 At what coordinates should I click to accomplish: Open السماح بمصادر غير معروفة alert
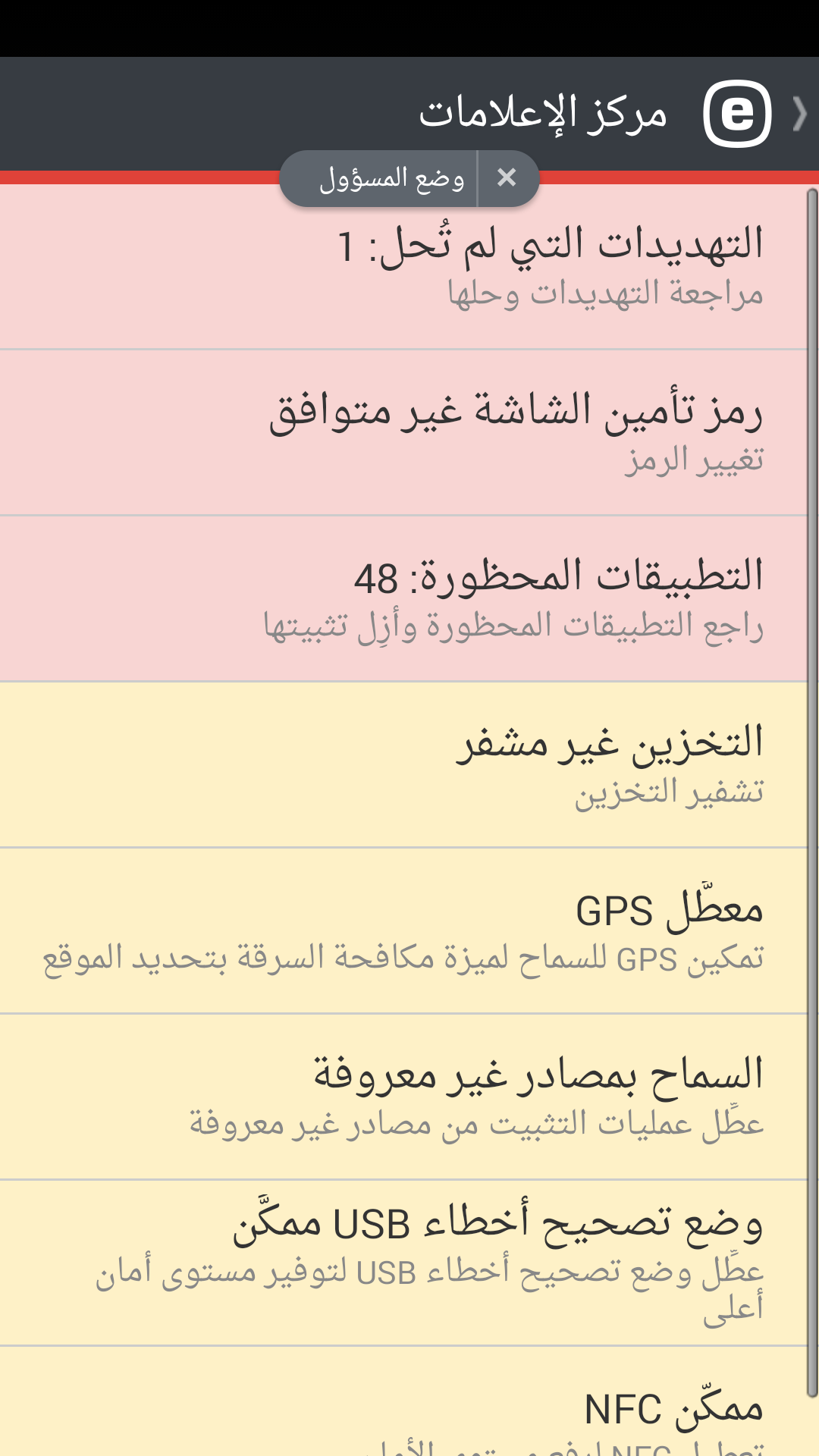[x=409, y=1097]
